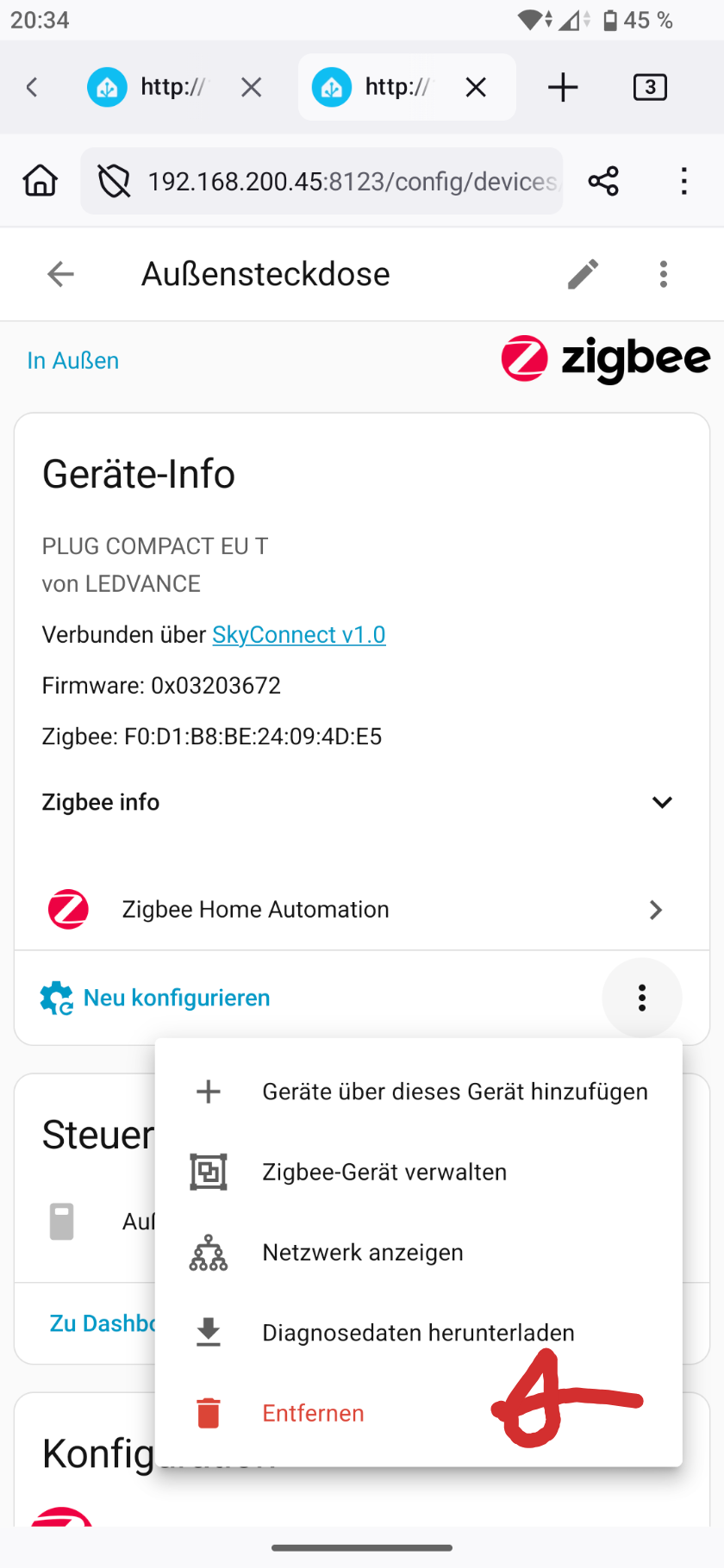Viewport: 724px width, 1568px height.
Task: Tap Geräte über dieses Gerät hinzufügen
Action: 454,1092
